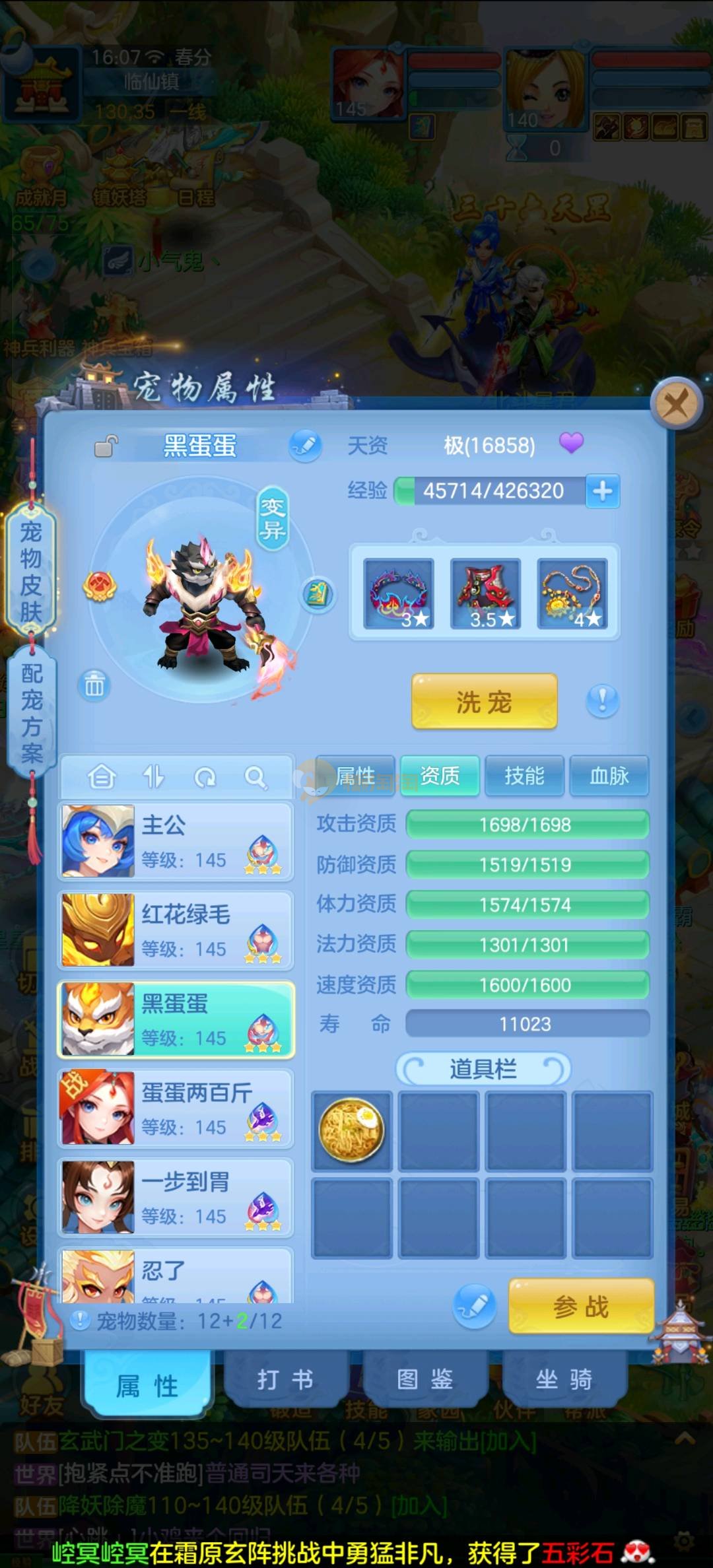Switch to the 血脉 sub-tab
713x1568 pixels.
pos(609,776)
